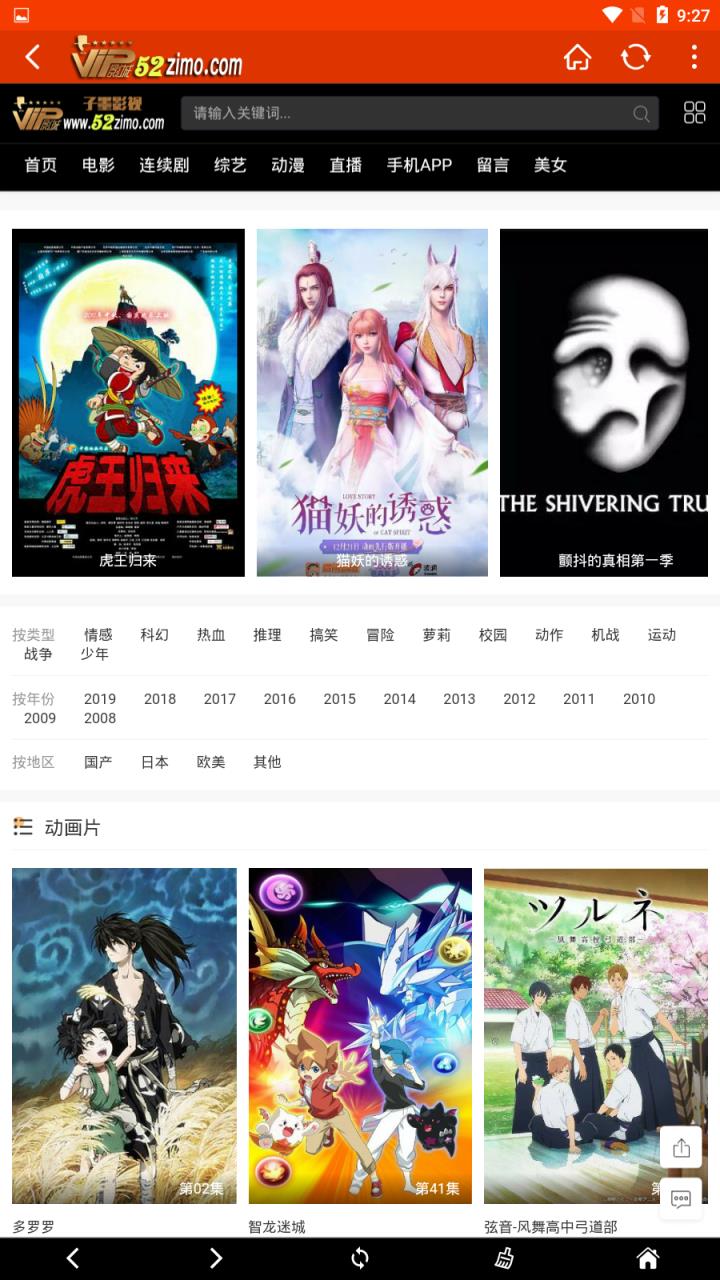Filter by year 2016
Viewport: 720px width, 1280px height.
279,699
